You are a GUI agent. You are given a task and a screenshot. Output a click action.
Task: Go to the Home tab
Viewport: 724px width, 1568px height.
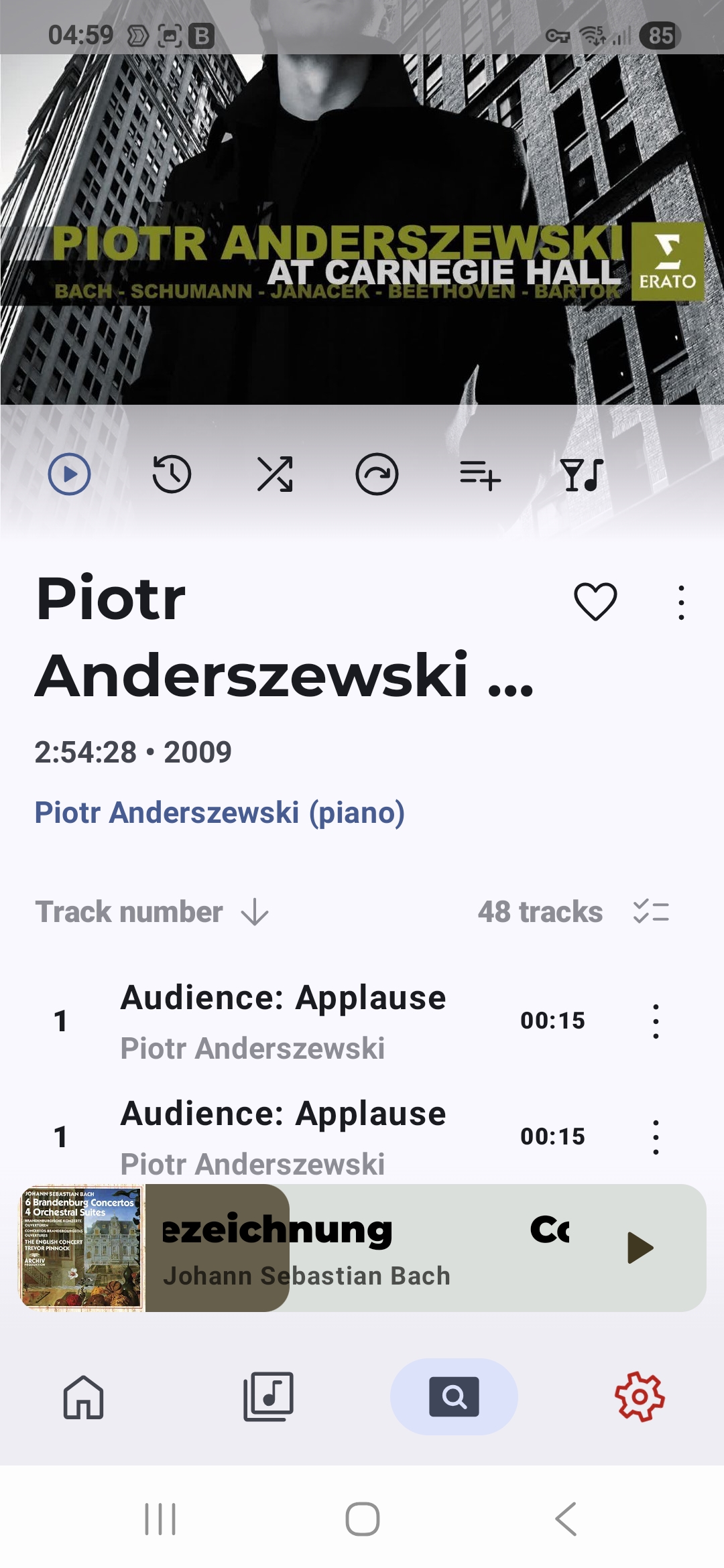coord(83,1397)
